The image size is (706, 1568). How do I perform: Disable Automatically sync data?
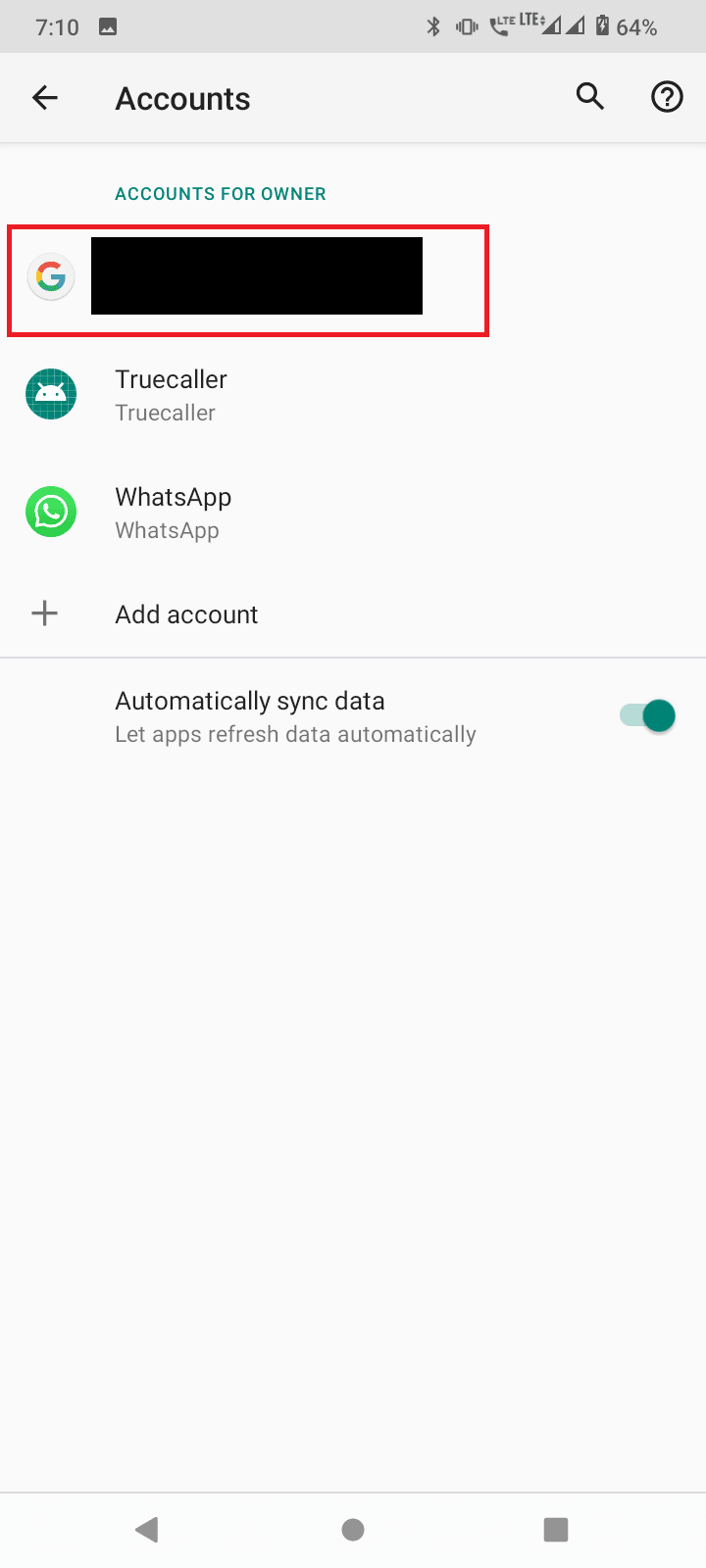[644, 715]
